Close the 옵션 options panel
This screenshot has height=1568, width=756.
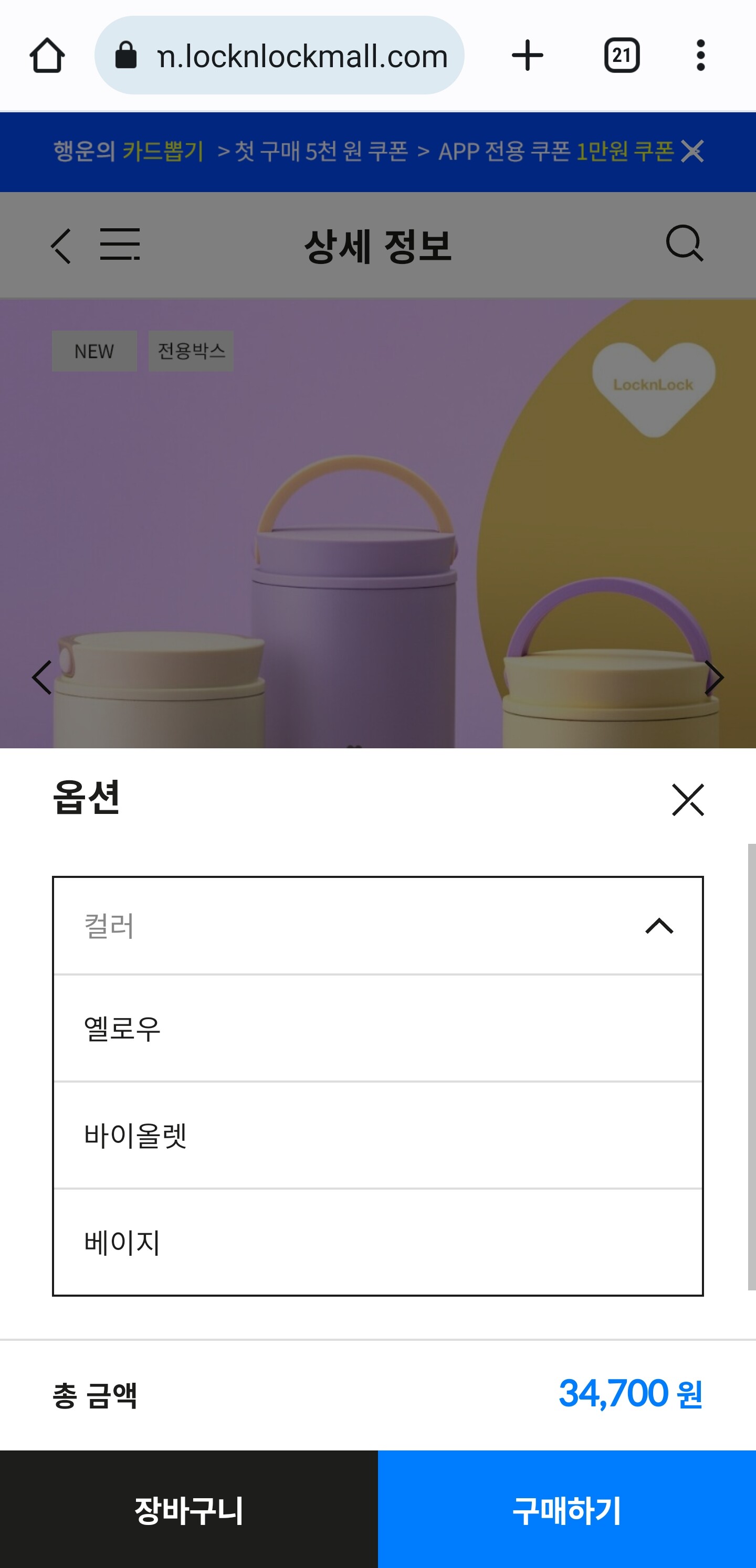[688, 799]
